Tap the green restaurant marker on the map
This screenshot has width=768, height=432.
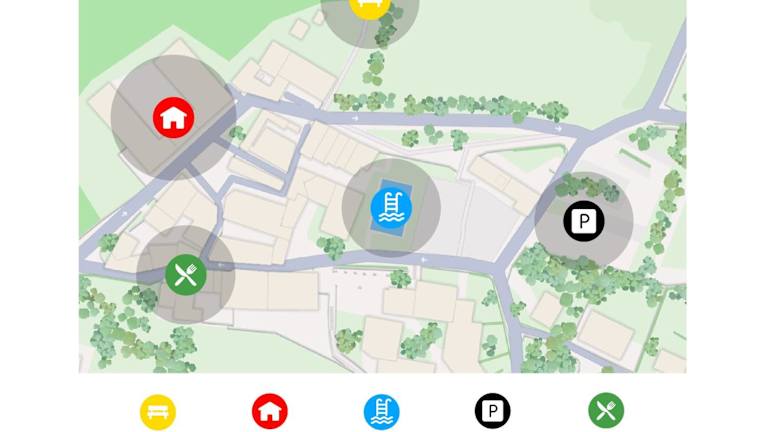pos(186,274)
